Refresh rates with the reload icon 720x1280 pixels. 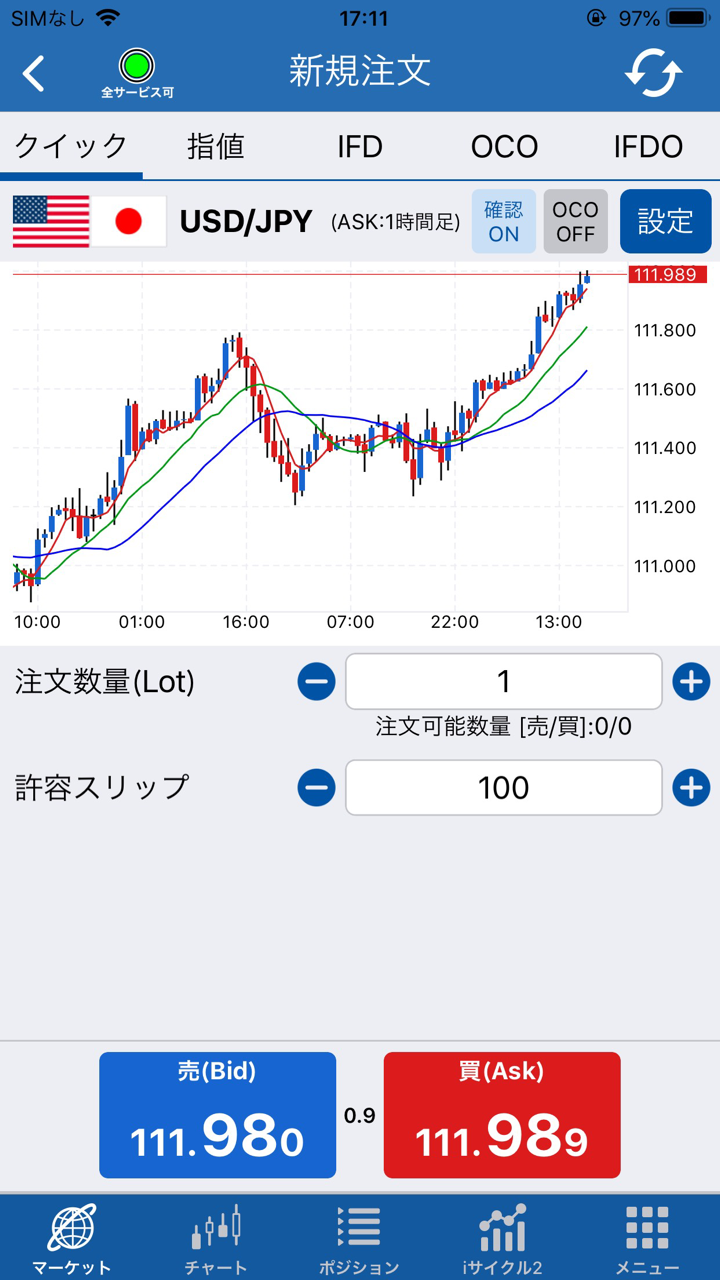pos(653,73)
